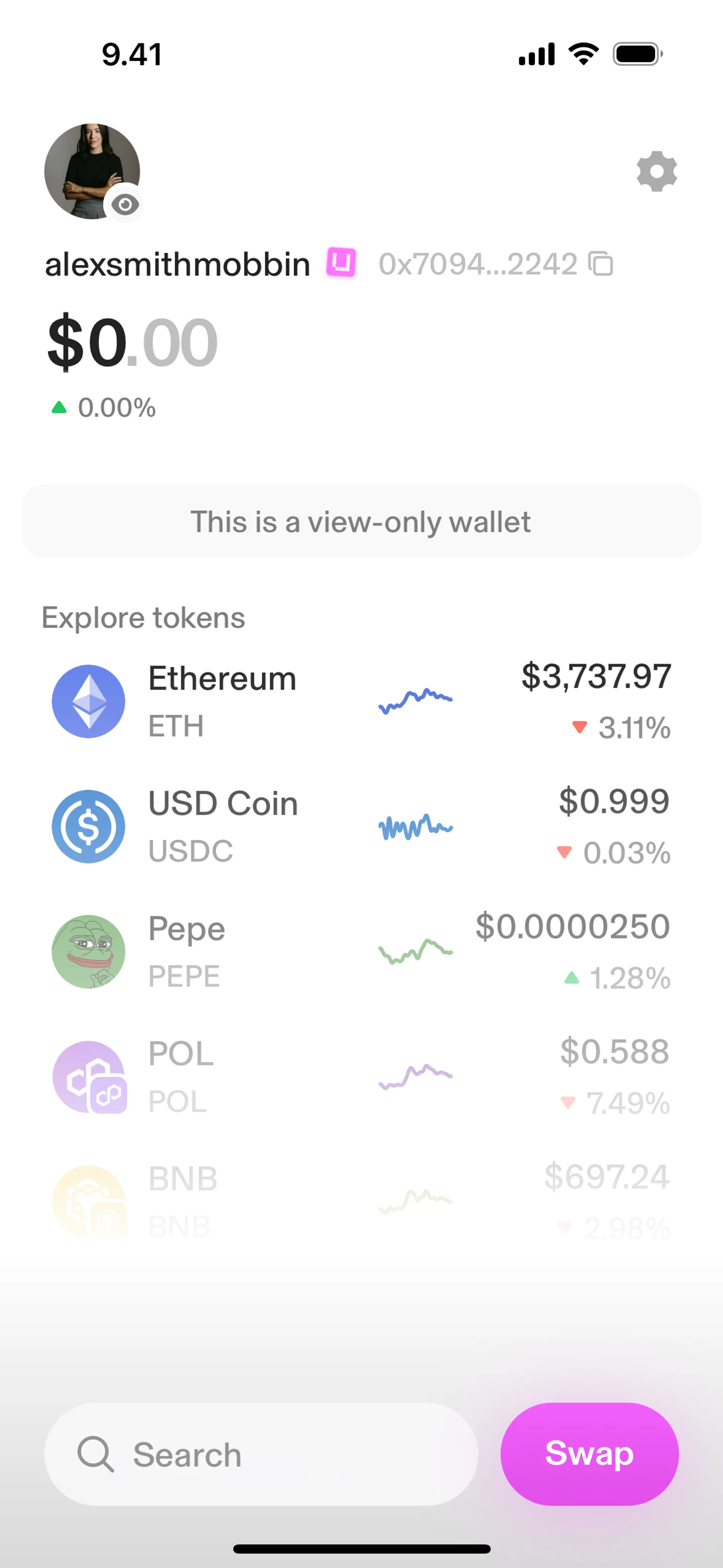Tap the profile avatar picture

92,172
